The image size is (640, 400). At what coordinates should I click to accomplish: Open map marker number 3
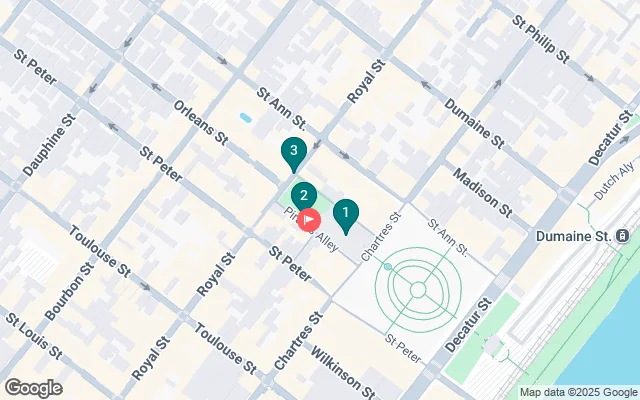pyautogui.click(x=293, y=152)
